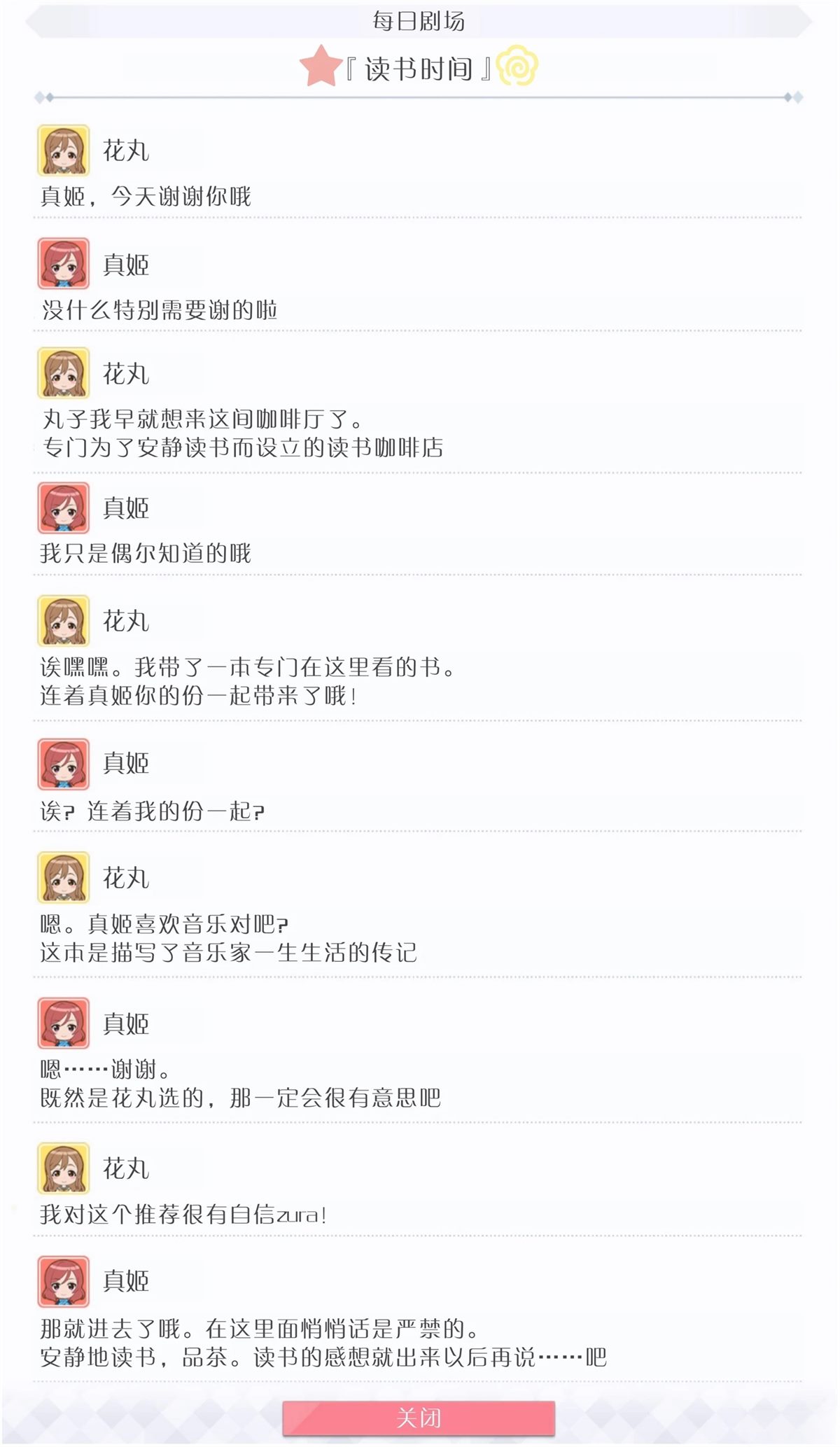
Task: Close the daily theater dialog with 关闭
Action: point(419,1418)
